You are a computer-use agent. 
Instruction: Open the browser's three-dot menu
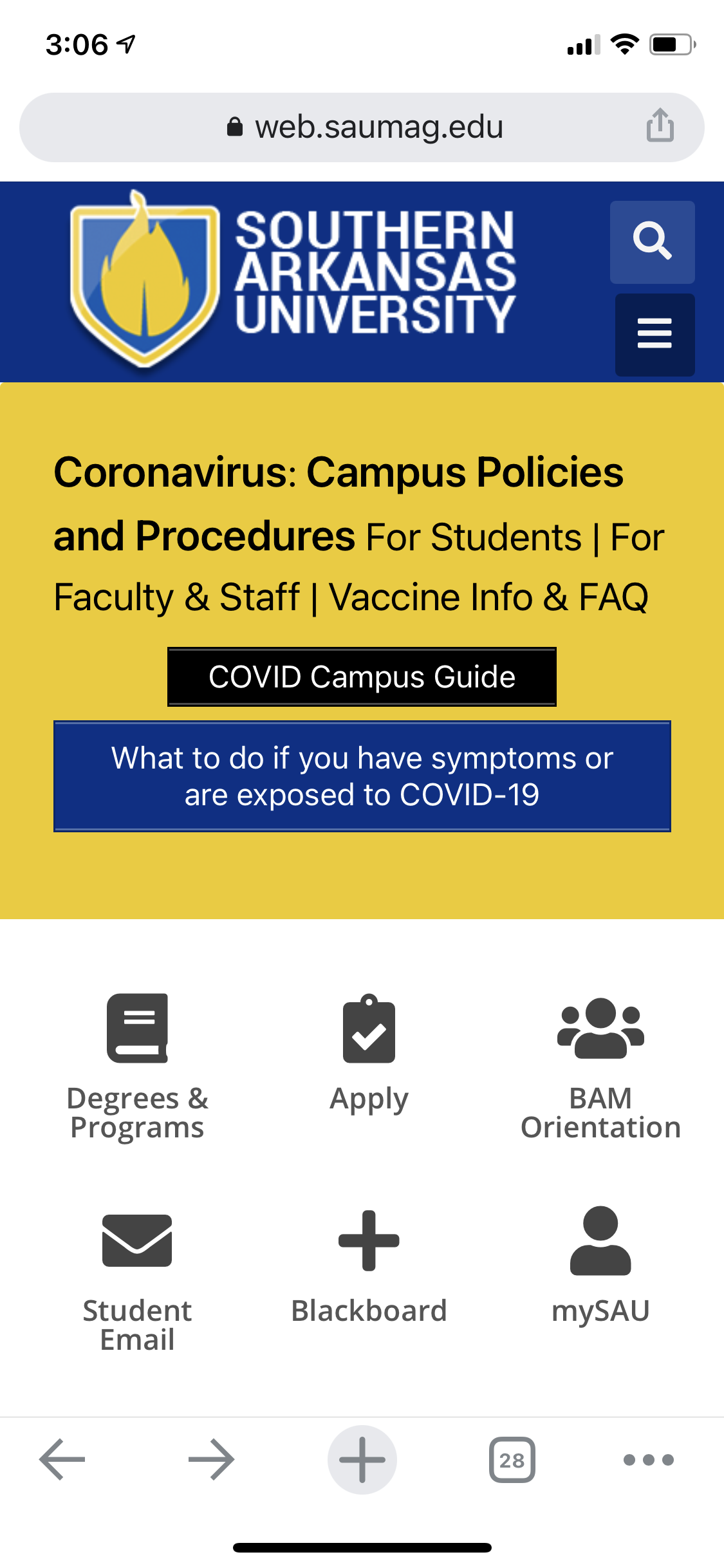648,1459
